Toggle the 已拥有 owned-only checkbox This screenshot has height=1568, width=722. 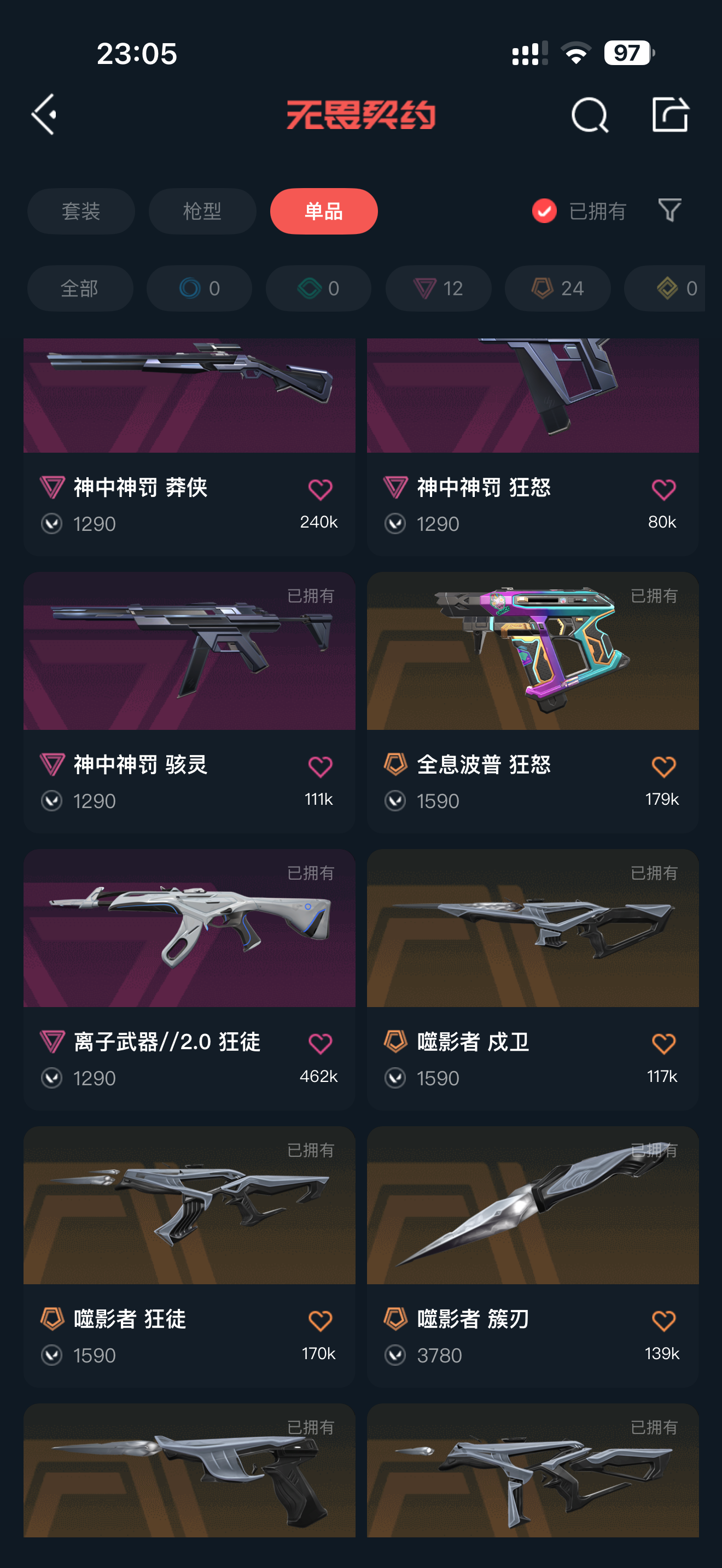[544, 211]
